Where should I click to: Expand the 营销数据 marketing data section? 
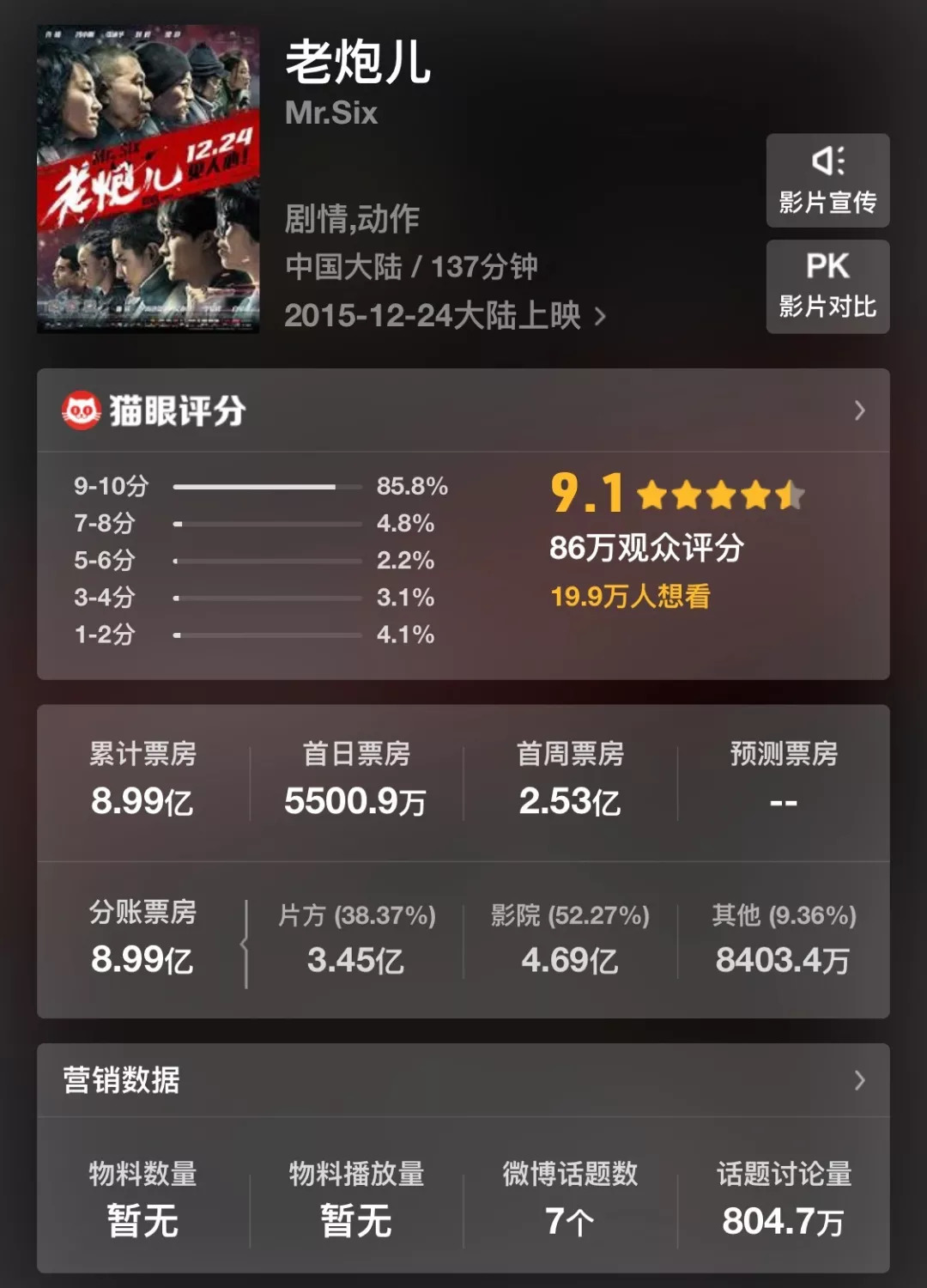pyautogui.click(x=858, y=1080)
